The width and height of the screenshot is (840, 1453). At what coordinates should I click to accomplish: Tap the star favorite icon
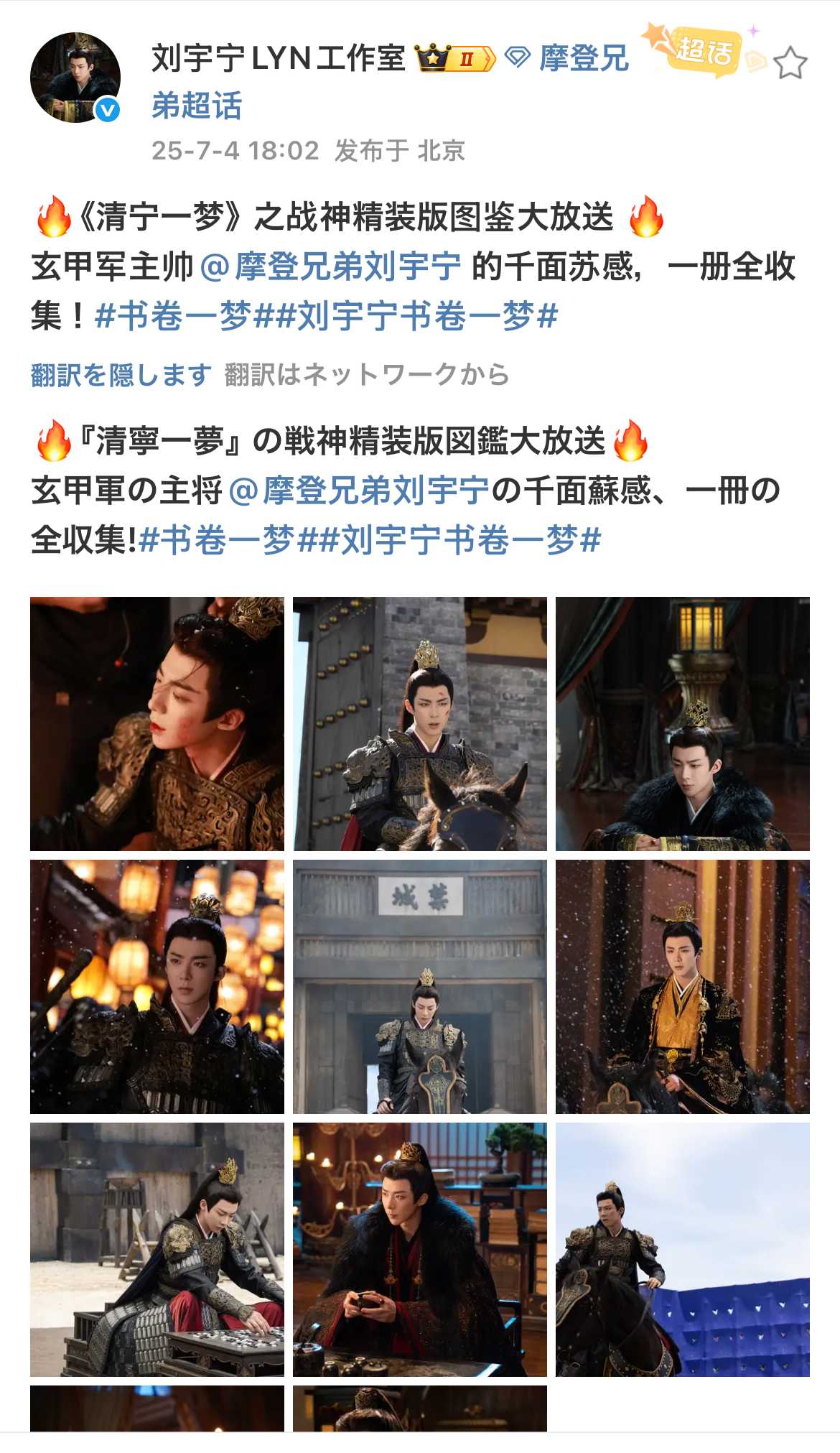(x=790, y=63)
